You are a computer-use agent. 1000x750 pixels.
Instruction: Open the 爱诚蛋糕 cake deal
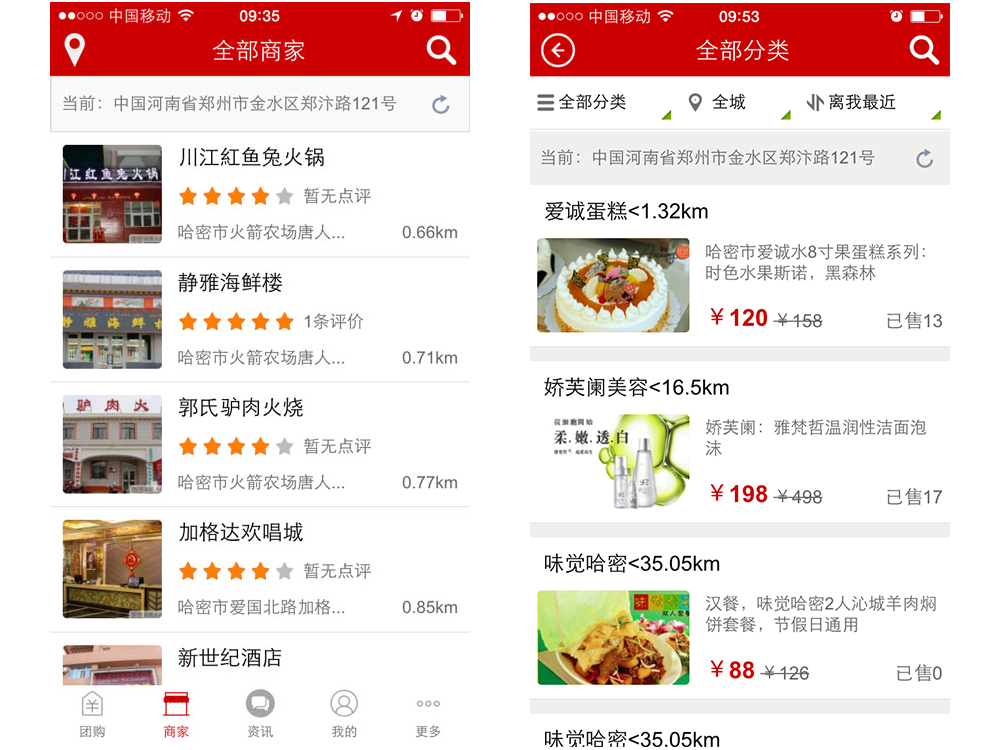coord(740,270)
